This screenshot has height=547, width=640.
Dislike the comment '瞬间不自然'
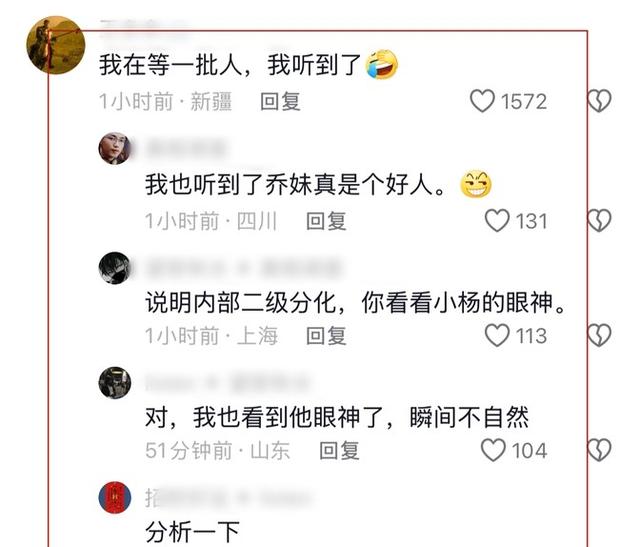coord(598,451)
